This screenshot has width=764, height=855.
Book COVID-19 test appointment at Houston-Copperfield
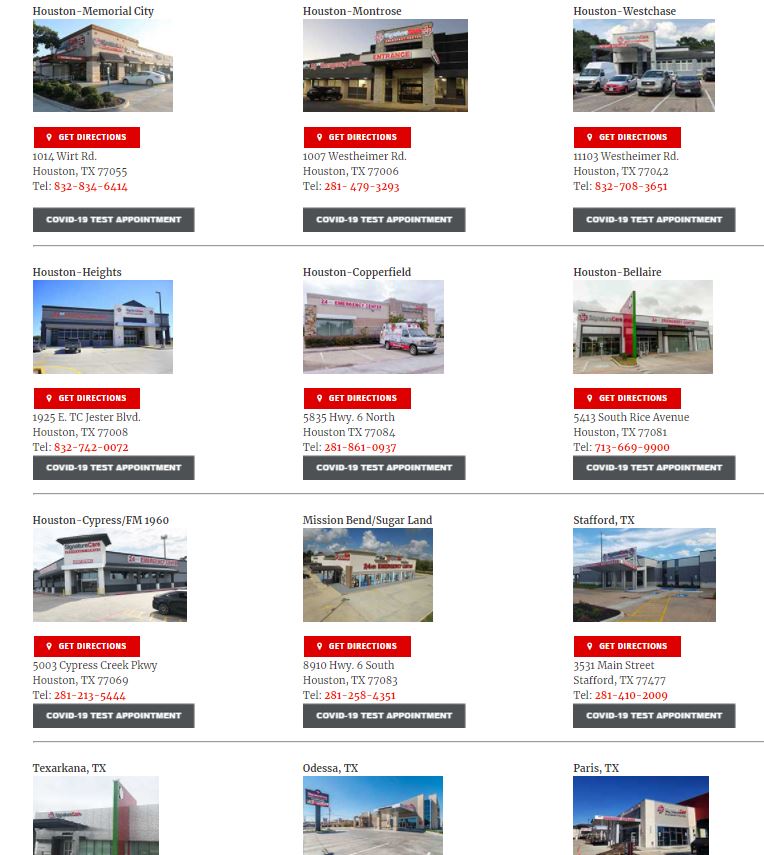coord(383,468)
